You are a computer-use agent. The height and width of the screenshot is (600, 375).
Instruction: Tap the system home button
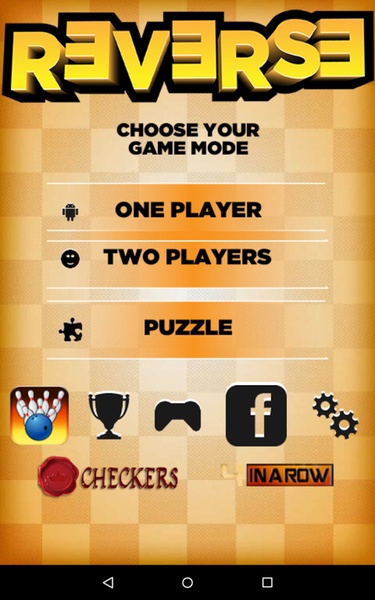(x=188, y=582)
